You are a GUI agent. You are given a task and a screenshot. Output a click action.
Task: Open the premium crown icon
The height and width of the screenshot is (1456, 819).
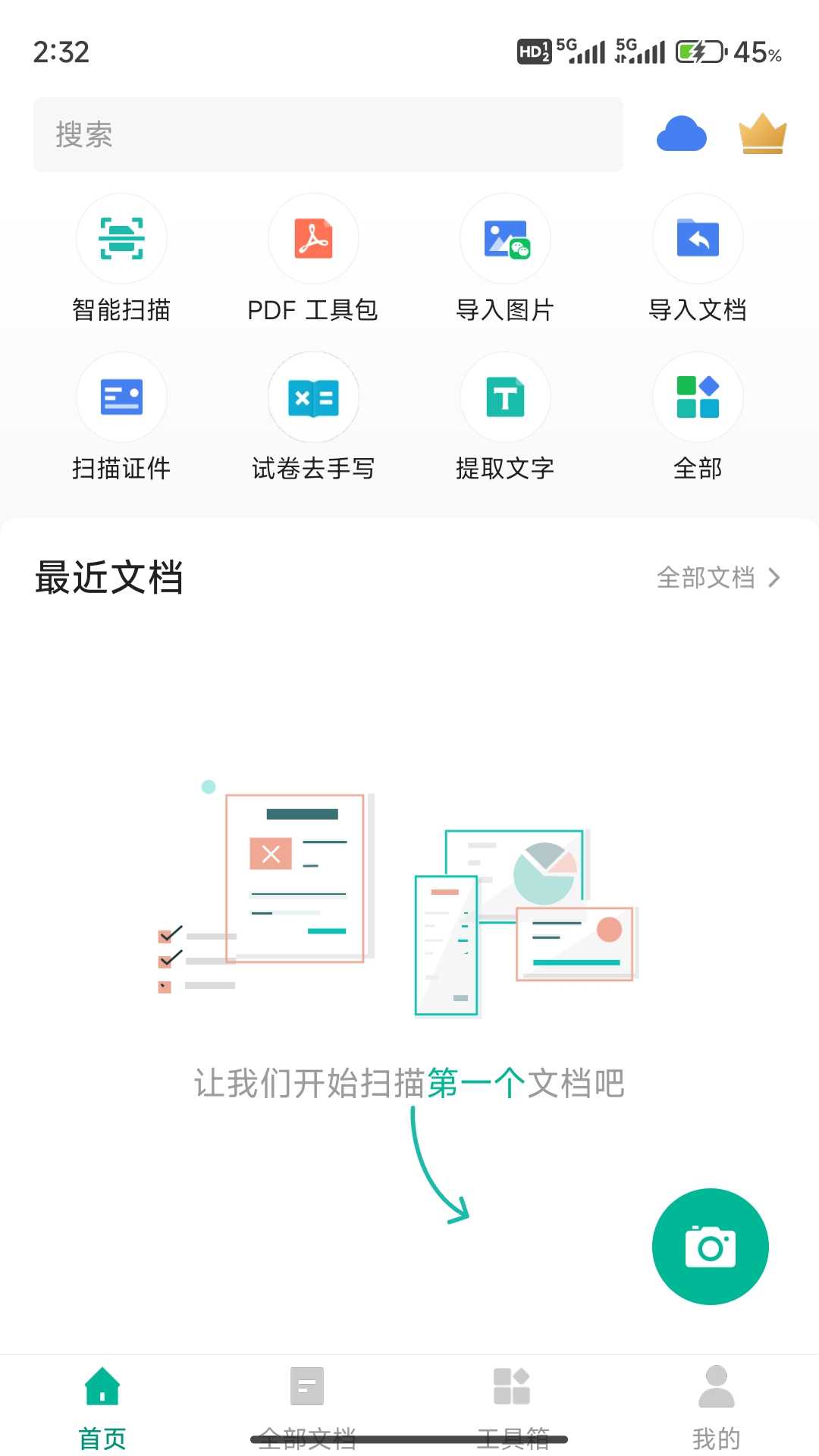(762, 134)
